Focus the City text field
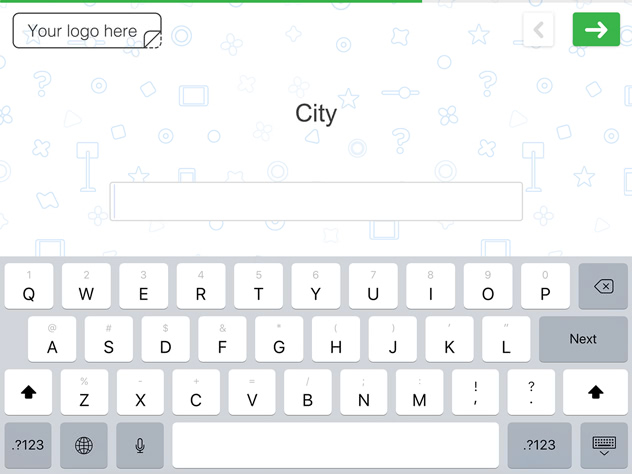Screen dimensions: 632x474 tap(316, 201)
